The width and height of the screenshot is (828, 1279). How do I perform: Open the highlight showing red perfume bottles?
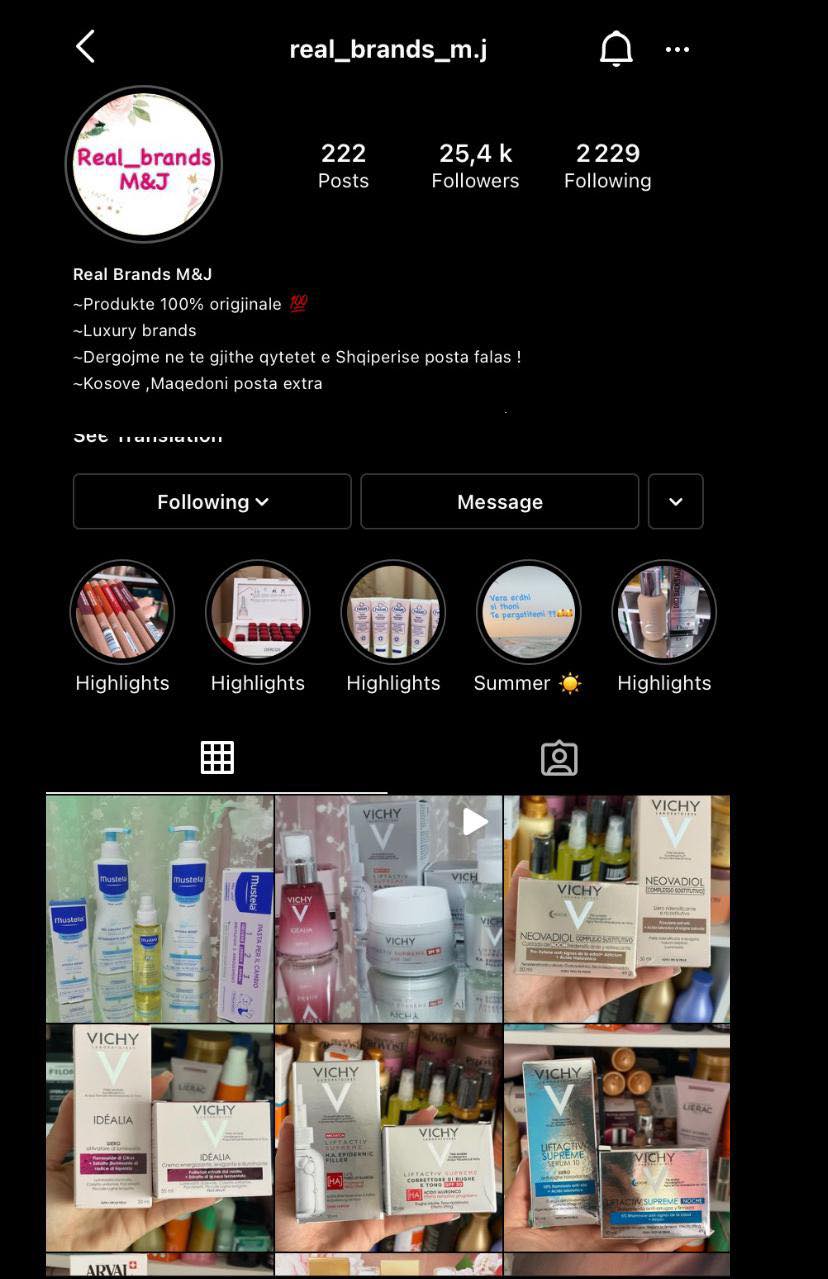pos(258,612)
